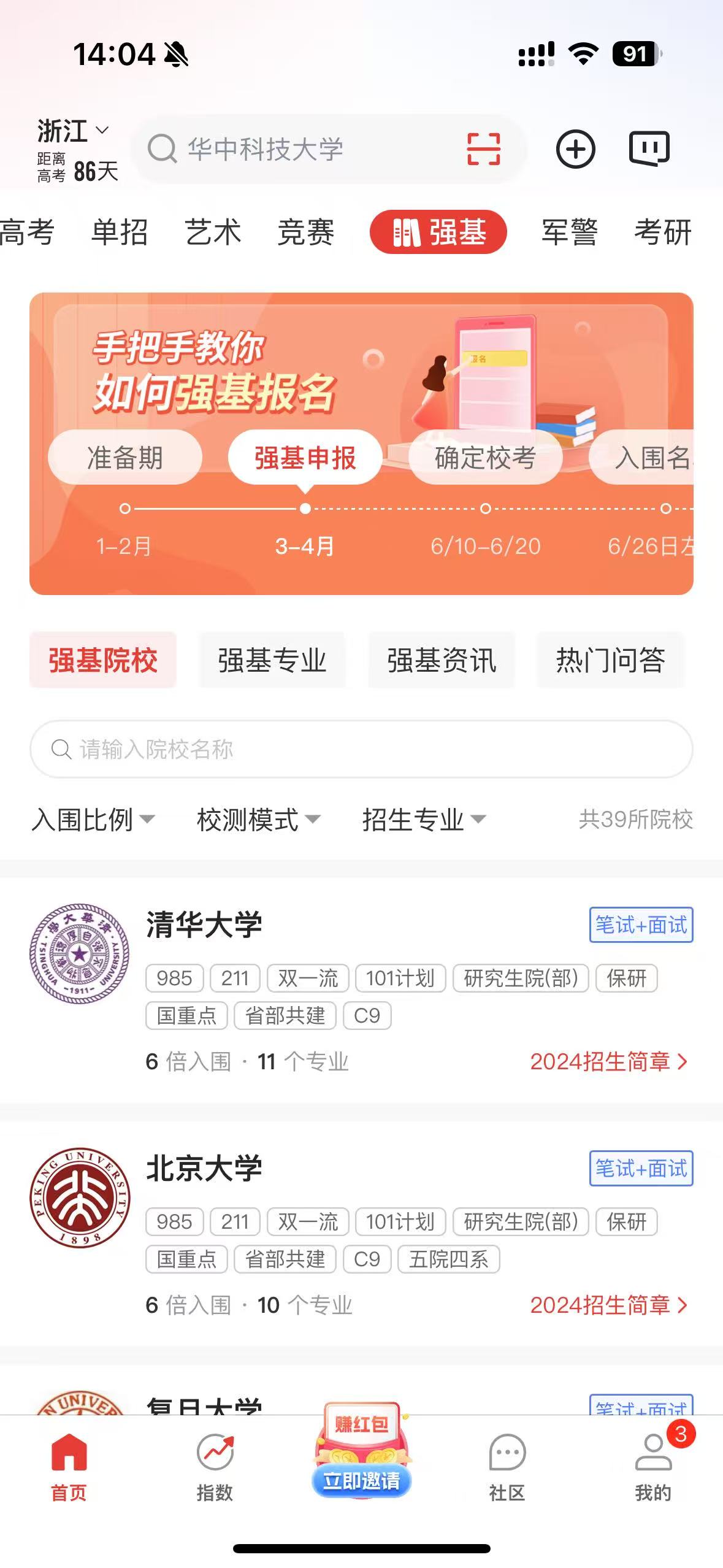
Task: Open the 北京大学 school entry
Action: click(x=204, y=1168)
